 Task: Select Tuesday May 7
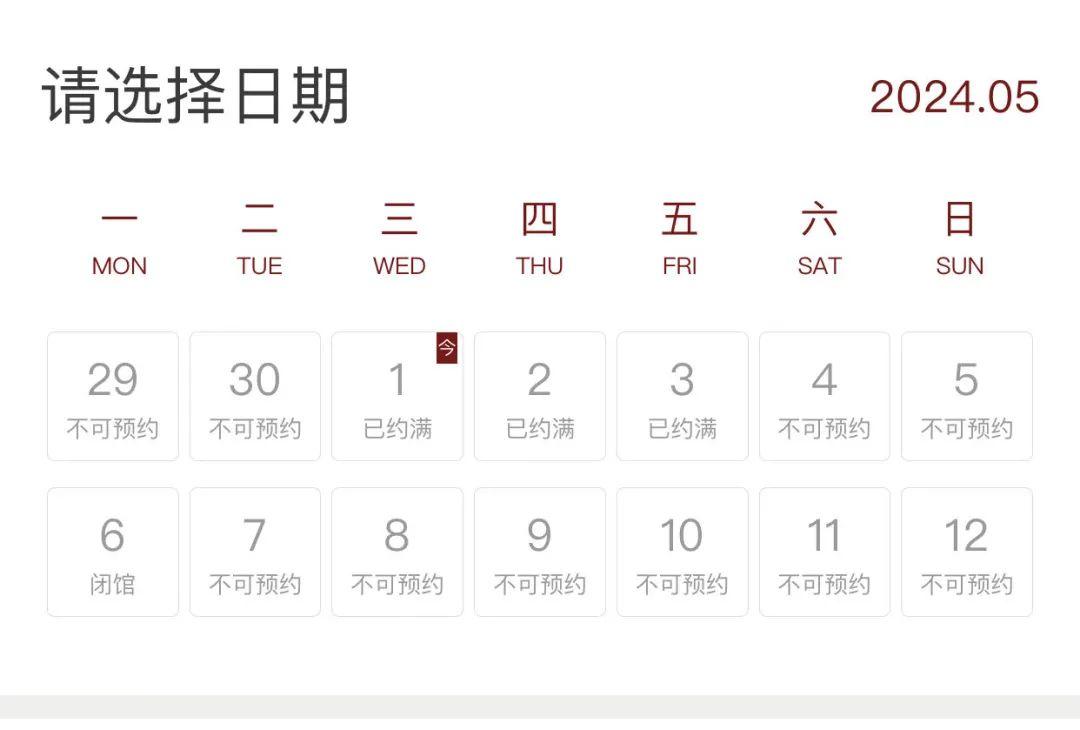tap(255, 552)
